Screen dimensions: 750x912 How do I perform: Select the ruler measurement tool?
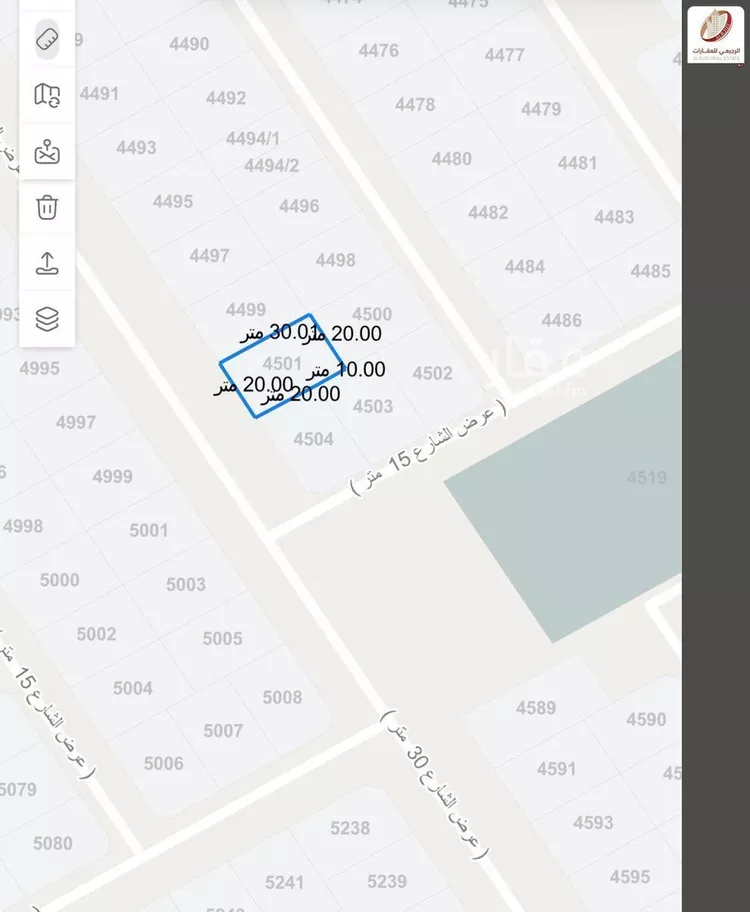tap(47, 40)
